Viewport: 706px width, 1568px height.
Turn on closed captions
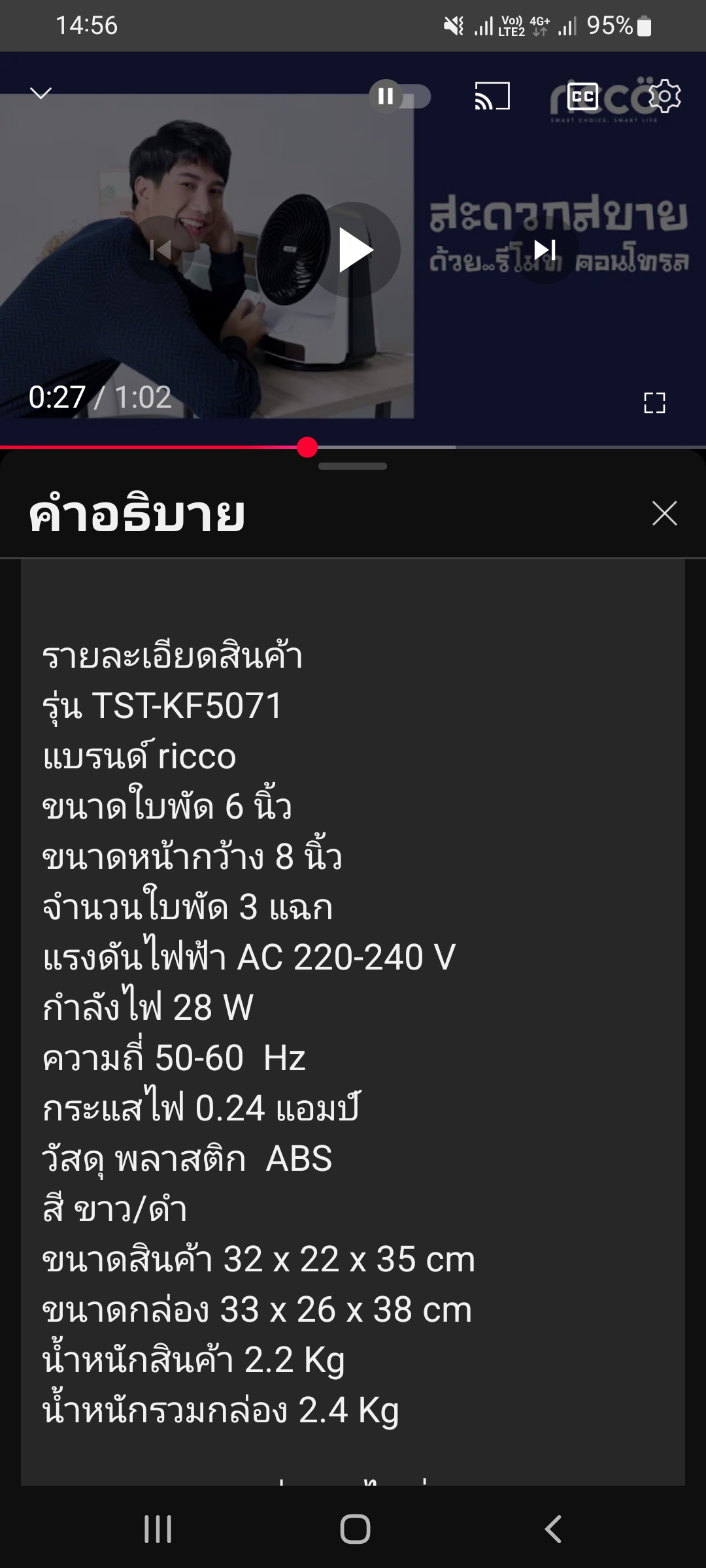click(582, 97)
